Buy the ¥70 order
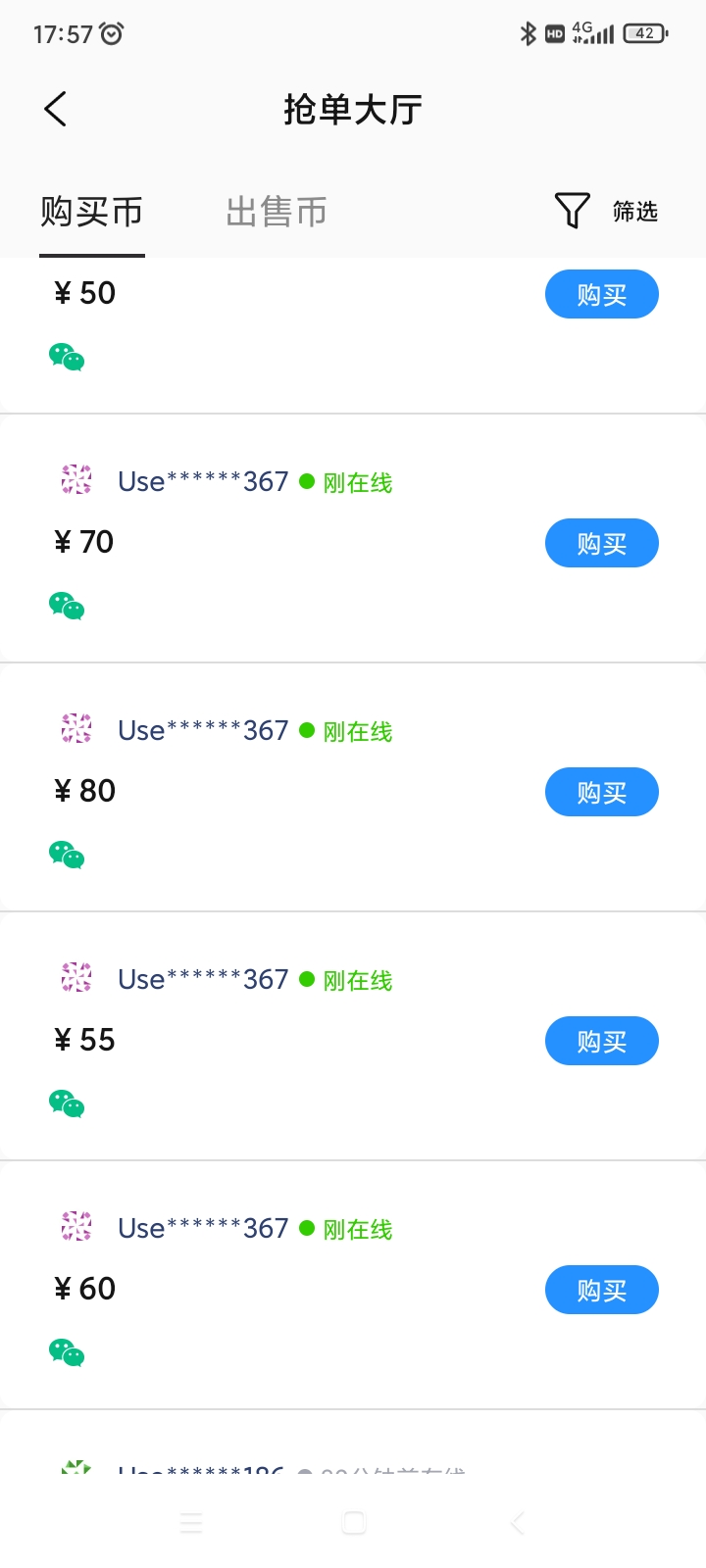The image size is (706, 1568). [601, 543]
